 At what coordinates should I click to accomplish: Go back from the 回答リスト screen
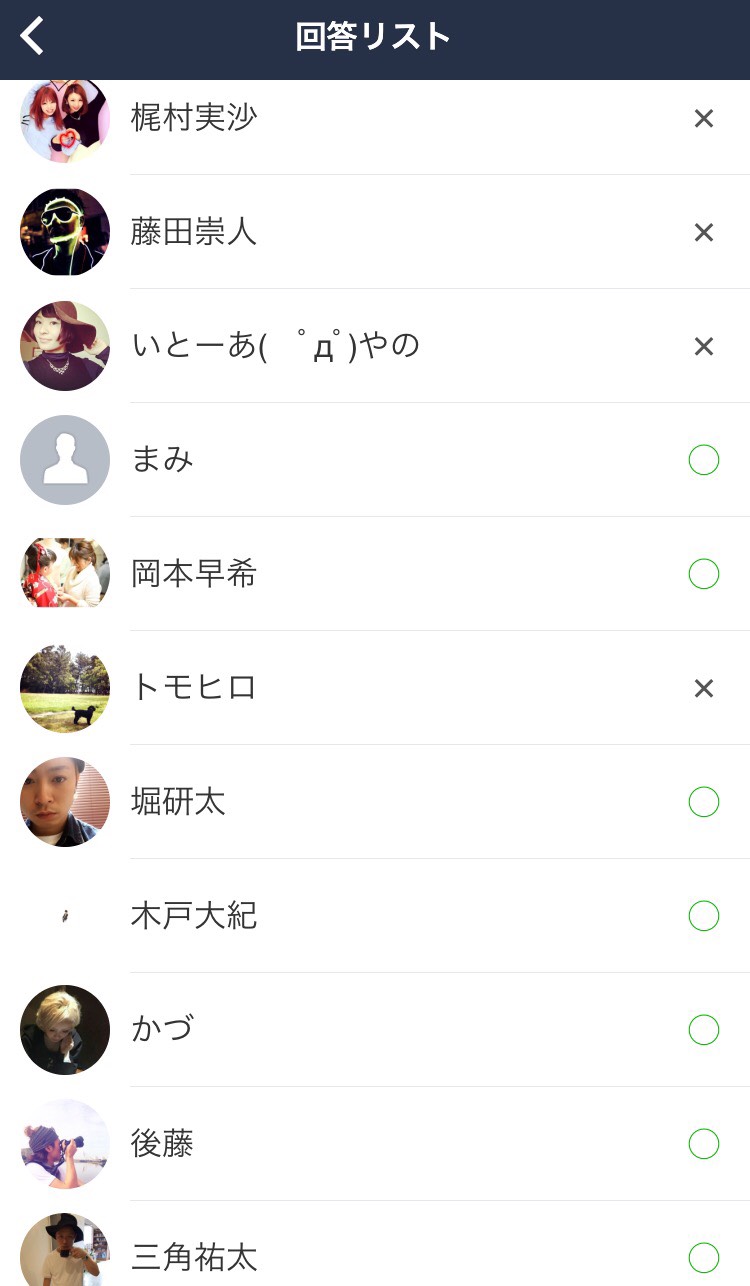tap(33, 37)
